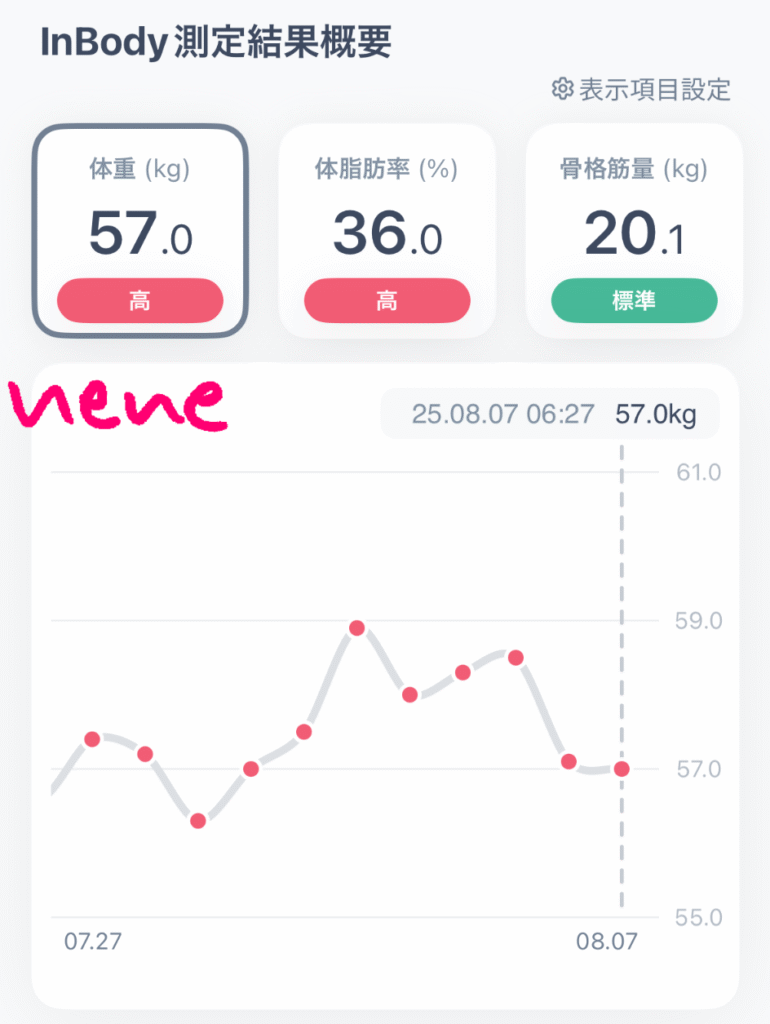Select the 骨格筋量 (kg) card
This screenshot has height=1024, width=770.
634,231
